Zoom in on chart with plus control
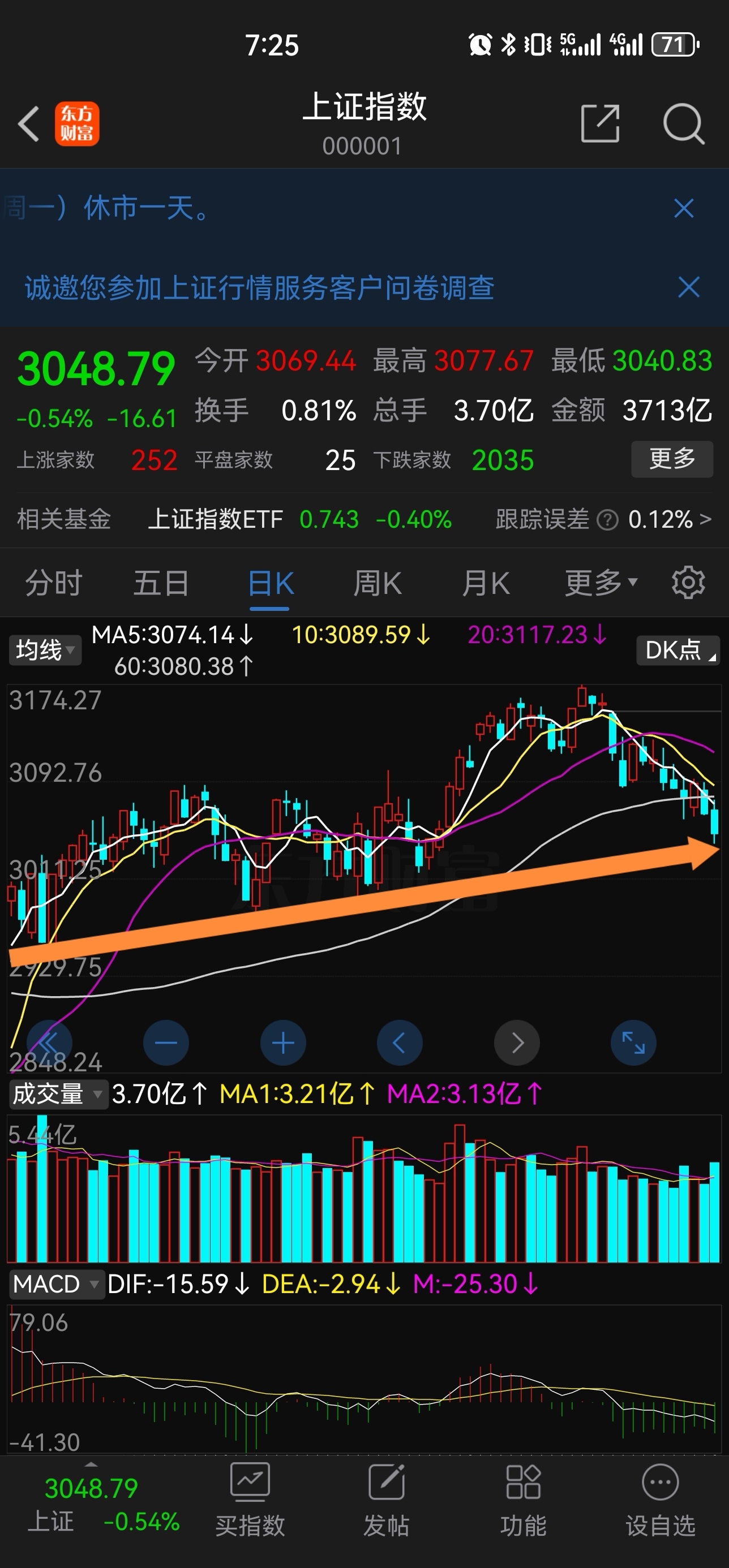 point(282,1043)
